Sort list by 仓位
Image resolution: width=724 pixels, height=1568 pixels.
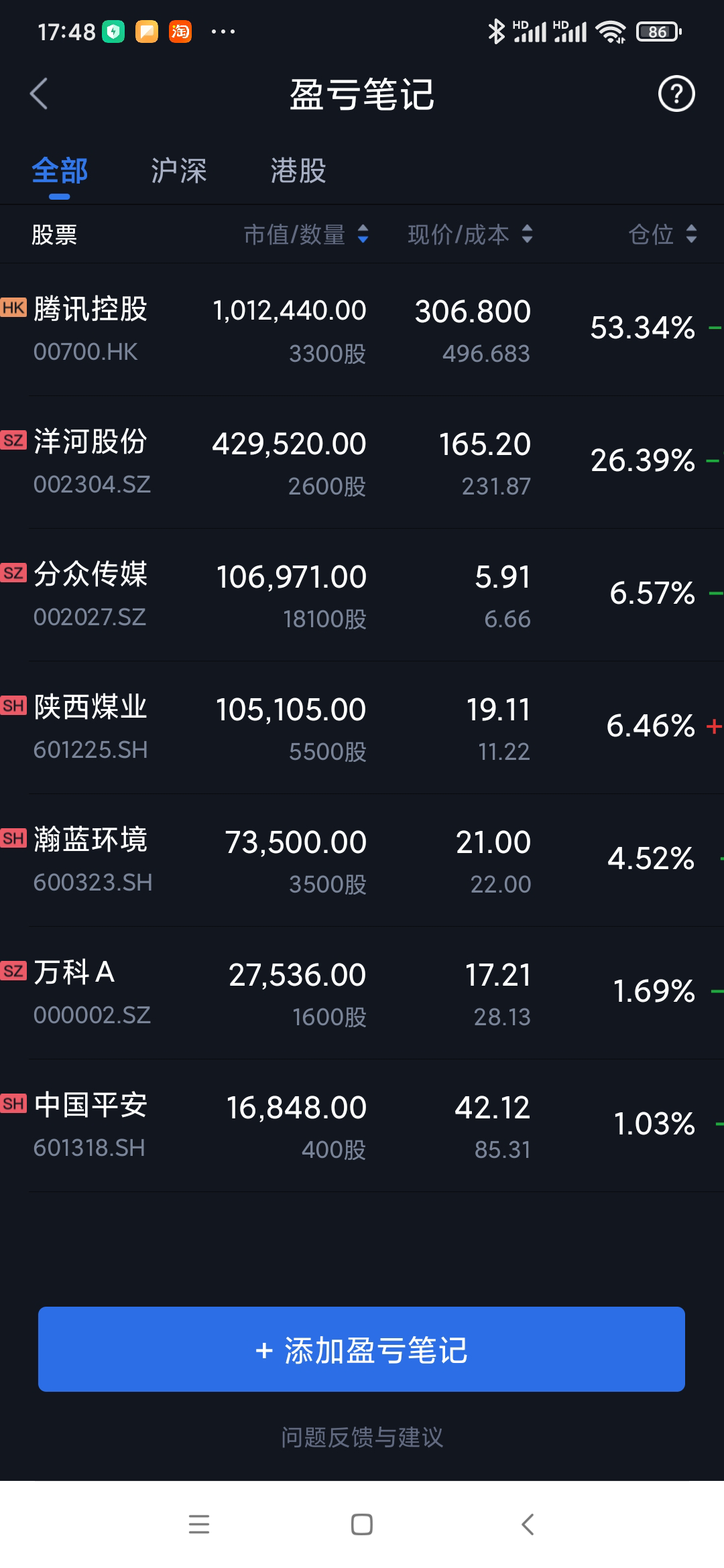click(x=662, y=235)
